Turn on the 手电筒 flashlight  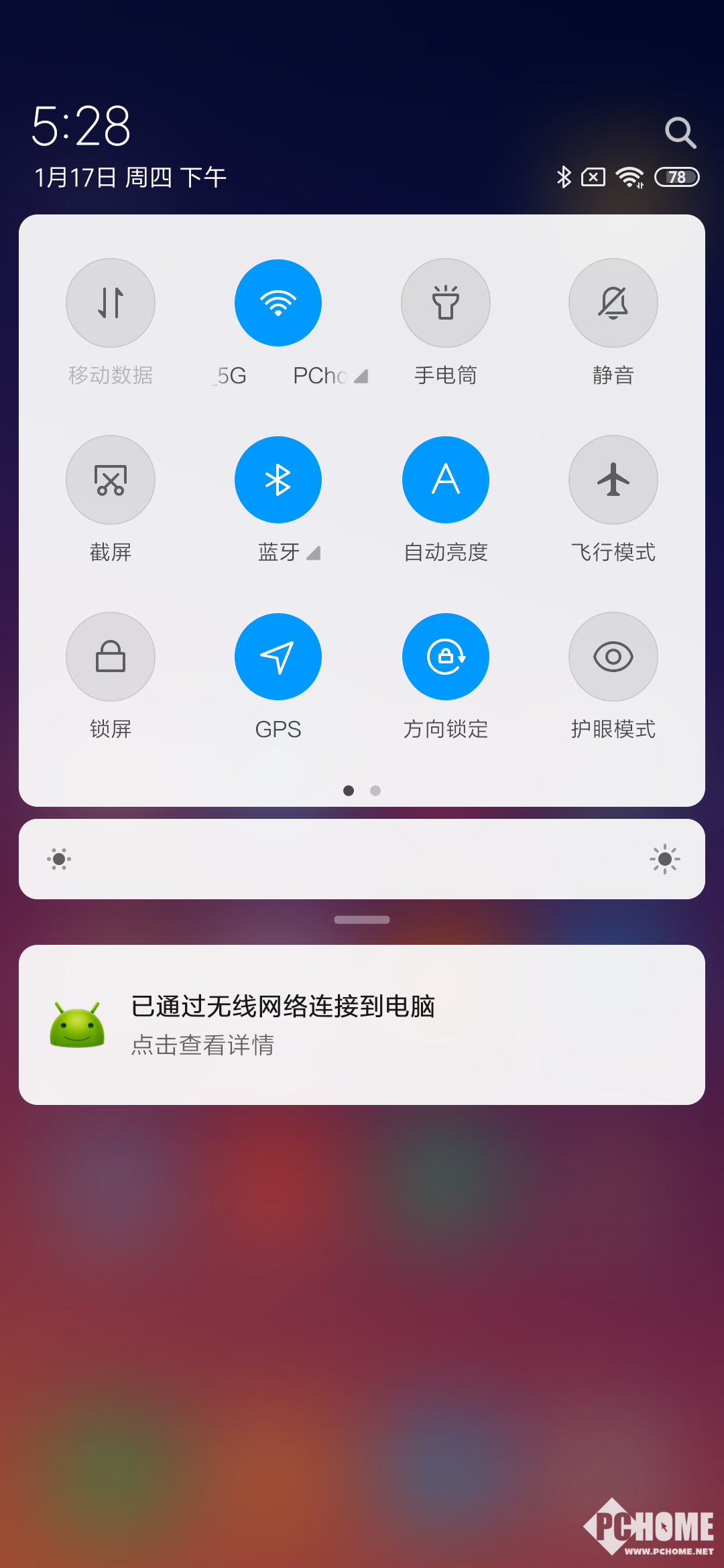coord(446,303)
